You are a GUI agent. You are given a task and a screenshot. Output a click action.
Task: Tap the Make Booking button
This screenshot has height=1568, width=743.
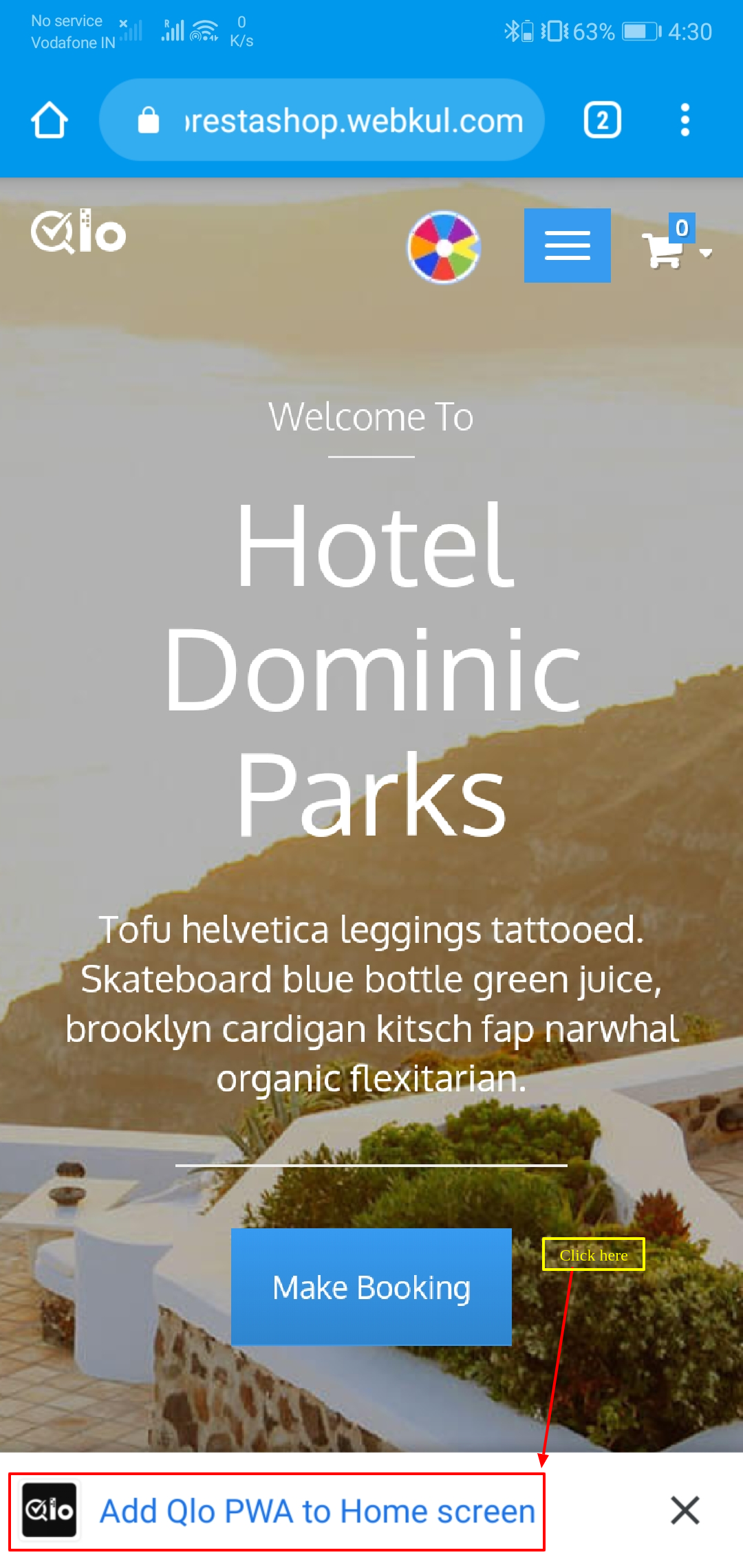tap(371, 1287)
